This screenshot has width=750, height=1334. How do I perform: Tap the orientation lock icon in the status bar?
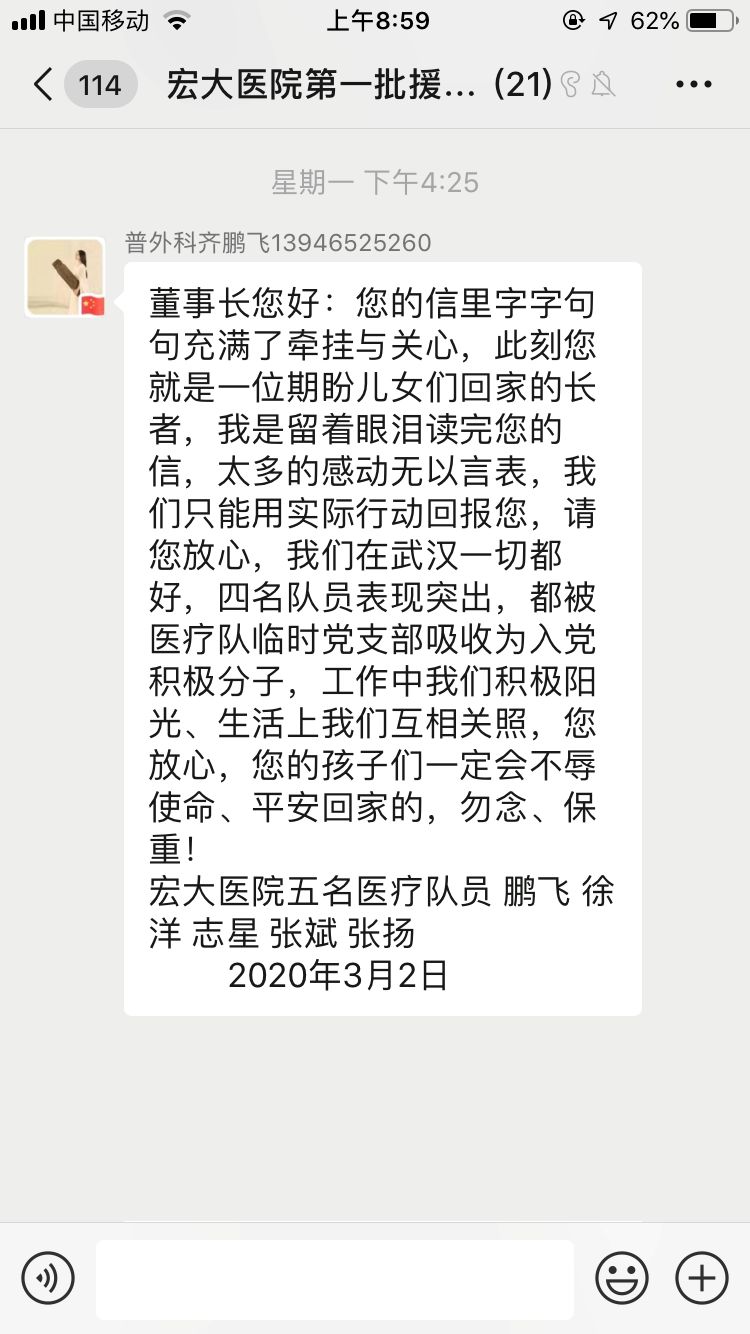[x=571, y=18]
